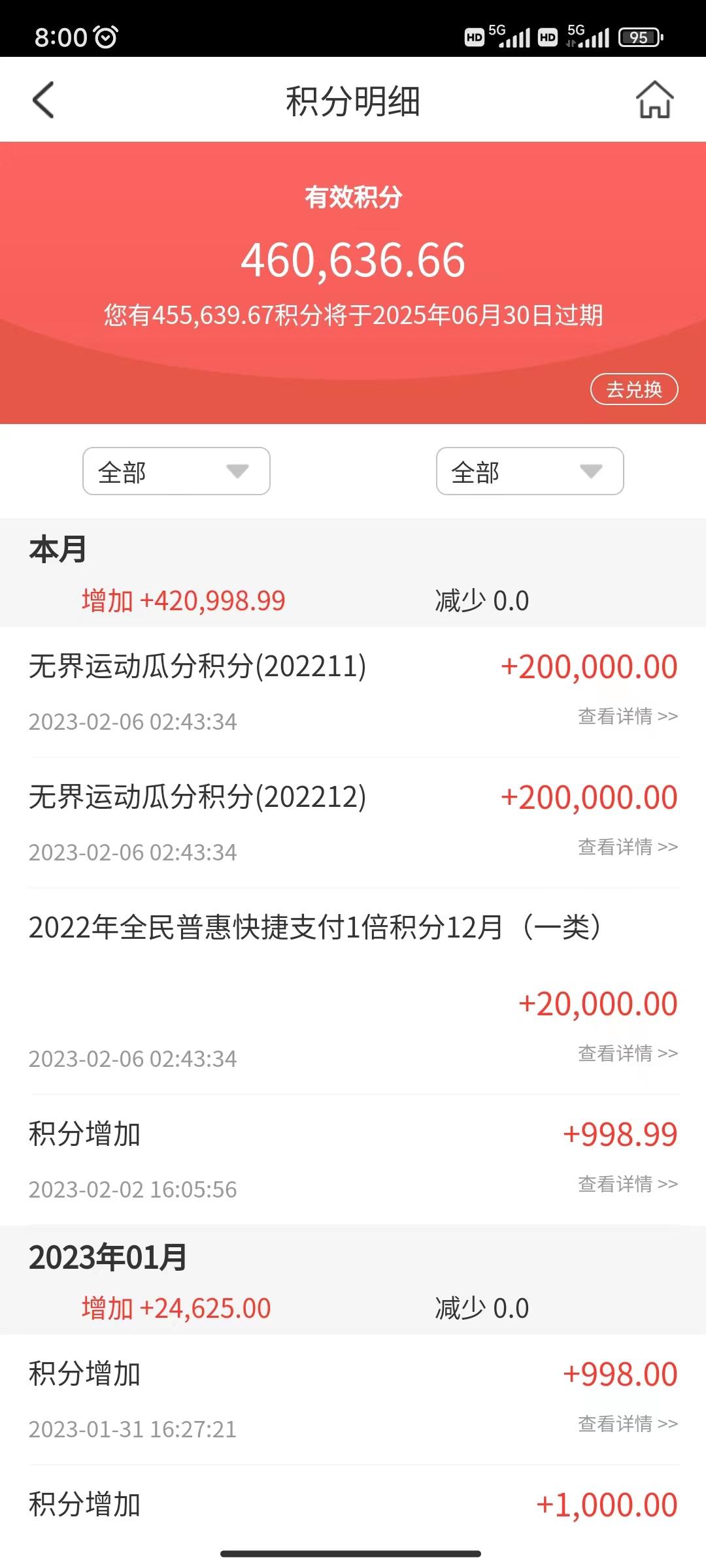View details for the +998.99 entry

[628, 1184]
